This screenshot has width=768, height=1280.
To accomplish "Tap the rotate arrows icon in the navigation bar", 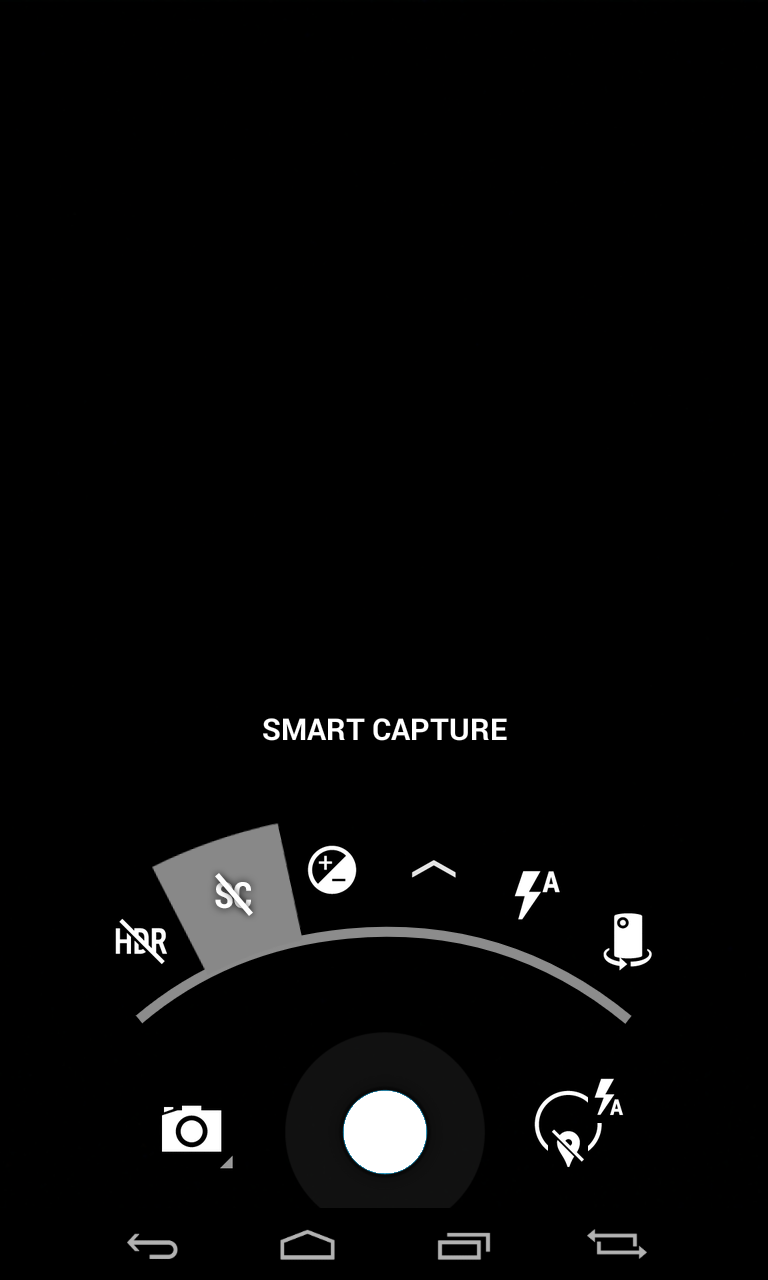I will pos(617,1243).
